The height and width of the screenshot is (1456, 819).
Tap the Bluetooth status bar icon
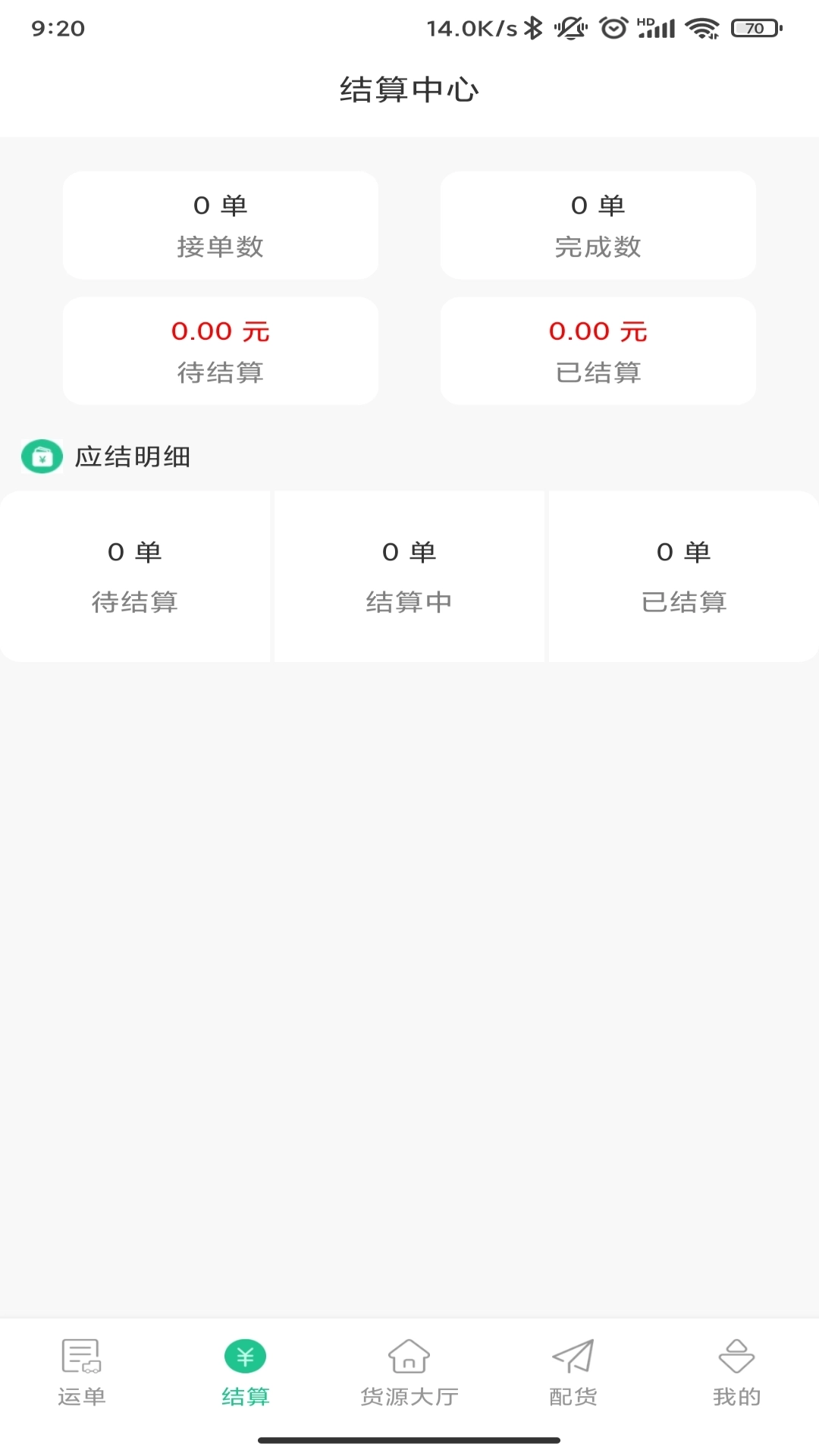pyautogui.click(x=533, y=25)
